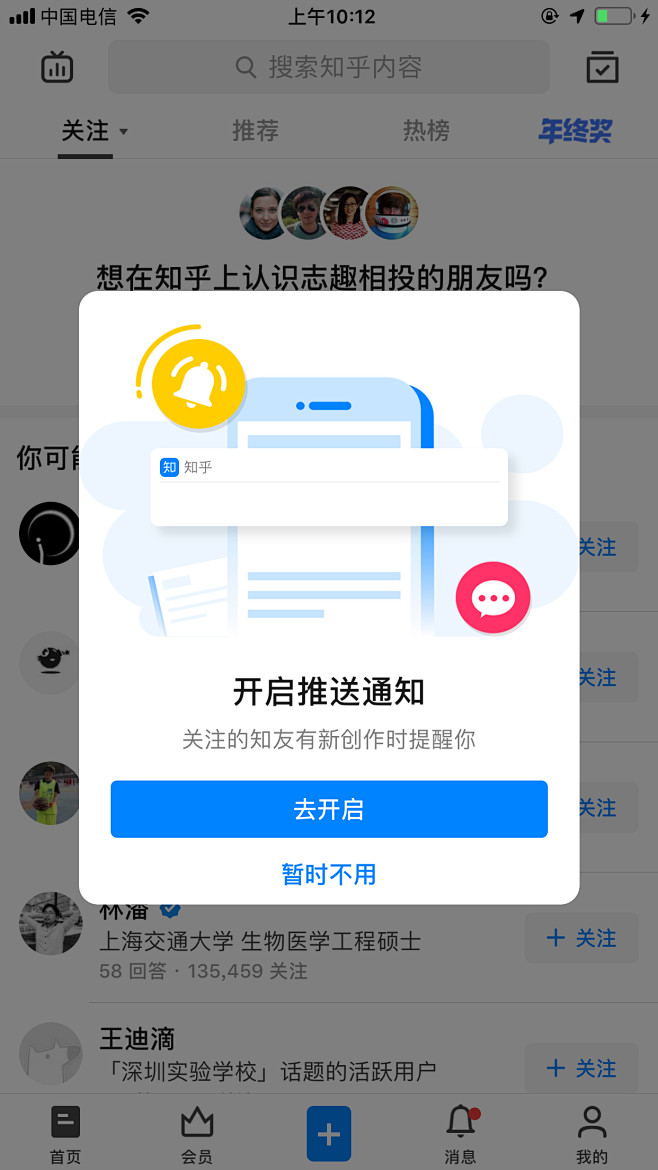
Task: Open the 我的 profile tab
Action: (592, 1134)
